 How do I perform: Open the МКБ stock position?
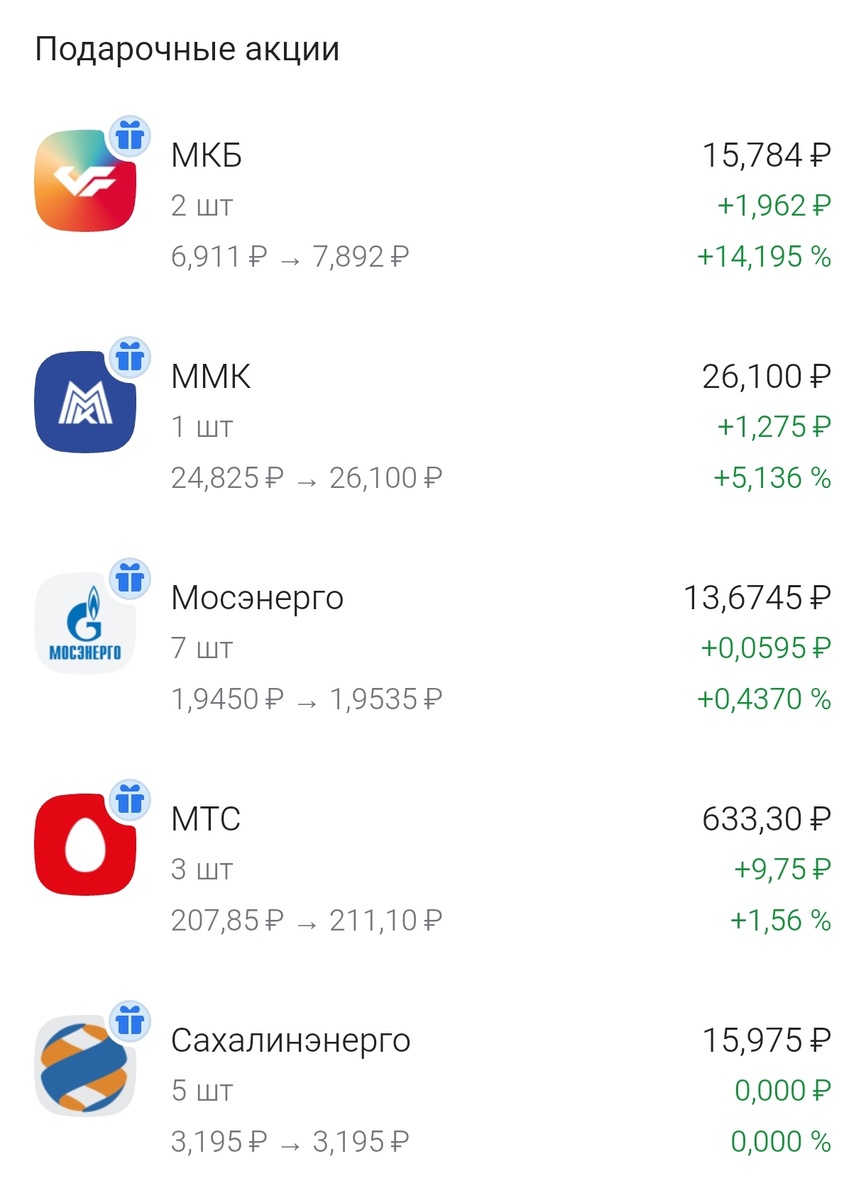432,205
